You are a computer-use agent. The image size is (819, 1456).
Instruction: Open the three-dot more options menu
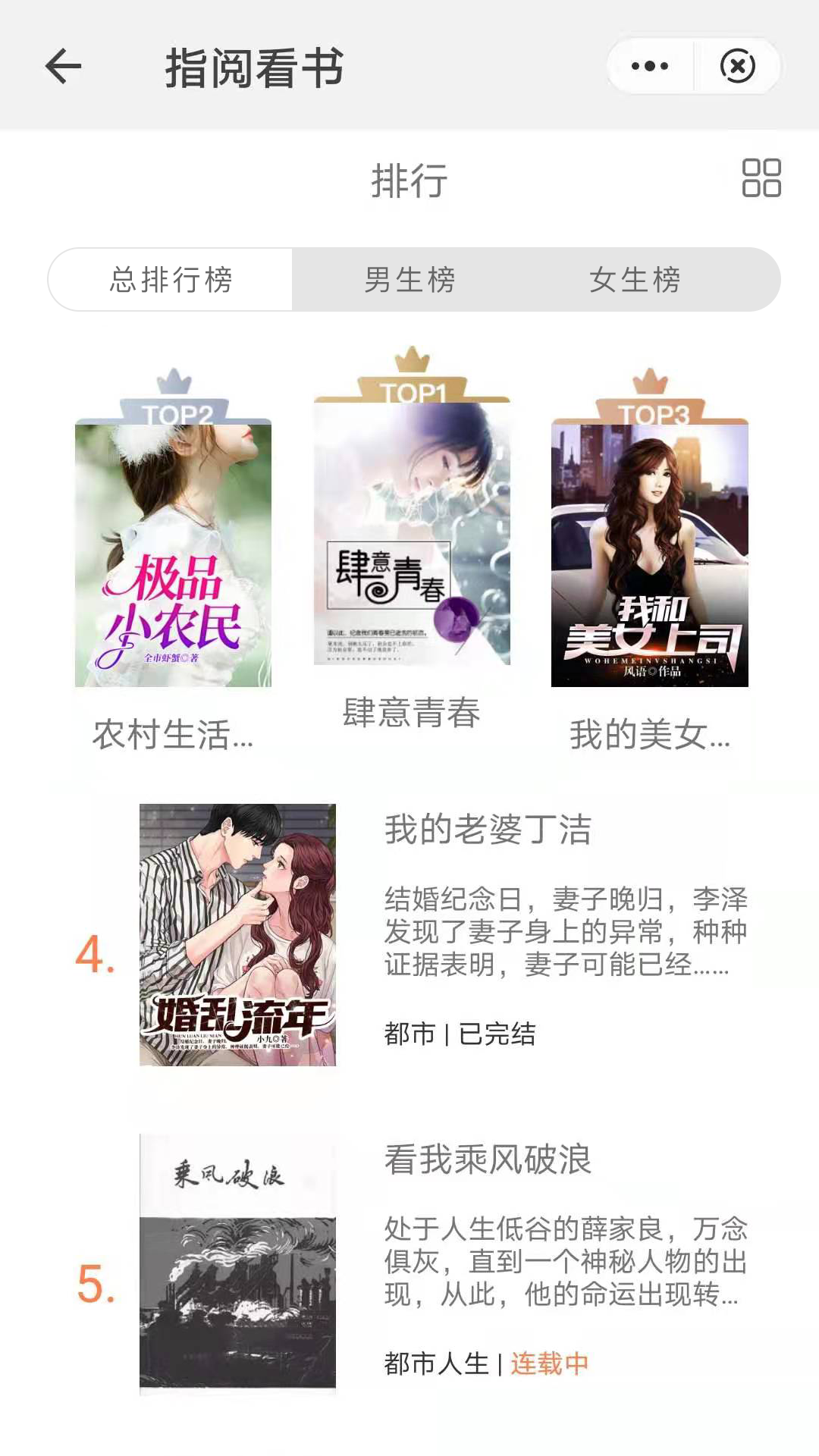tap(650, 66)
